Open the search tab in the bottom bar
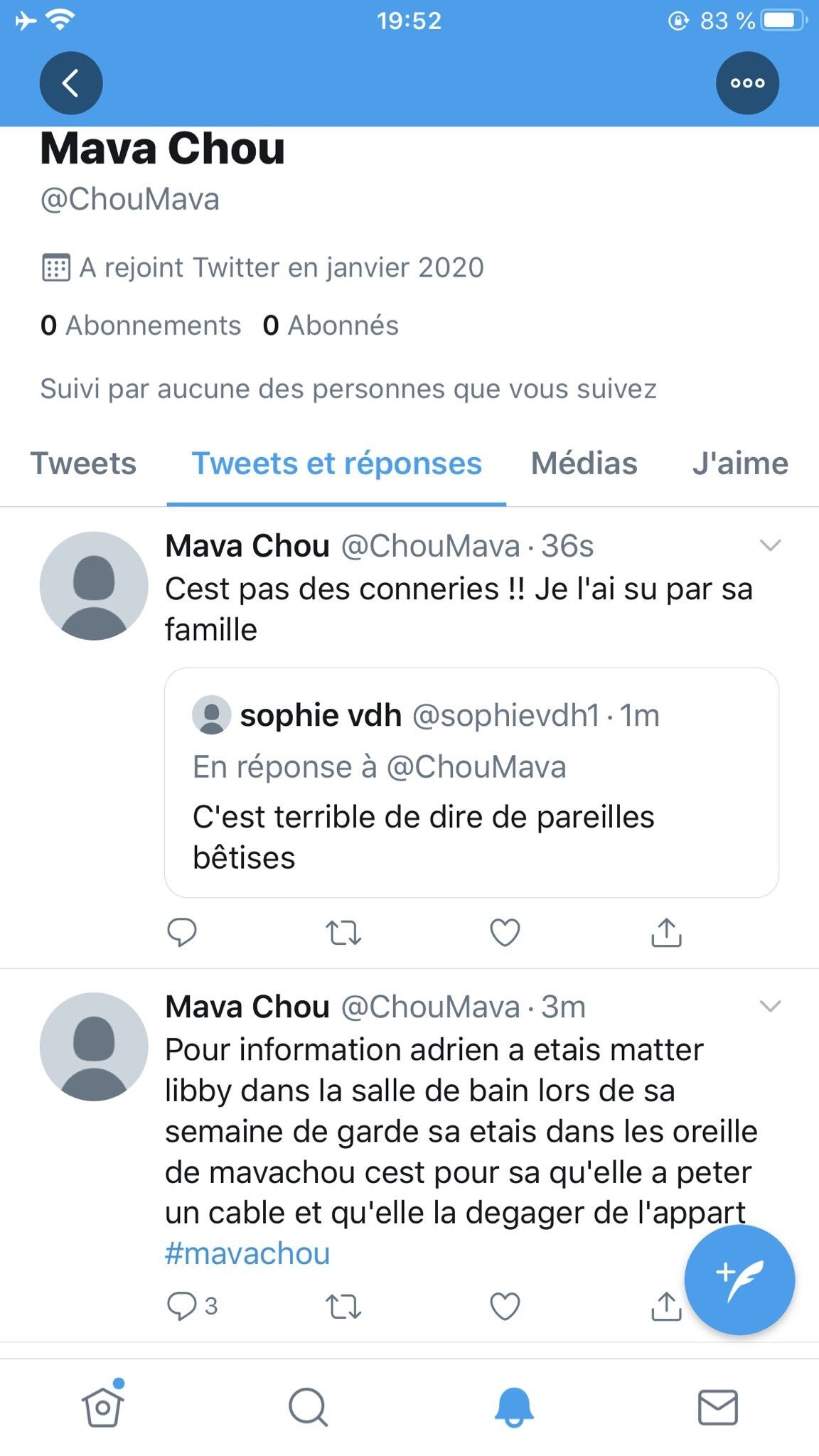The height and width of the screenshot is (1456, 819). (x=308, y=1407)
